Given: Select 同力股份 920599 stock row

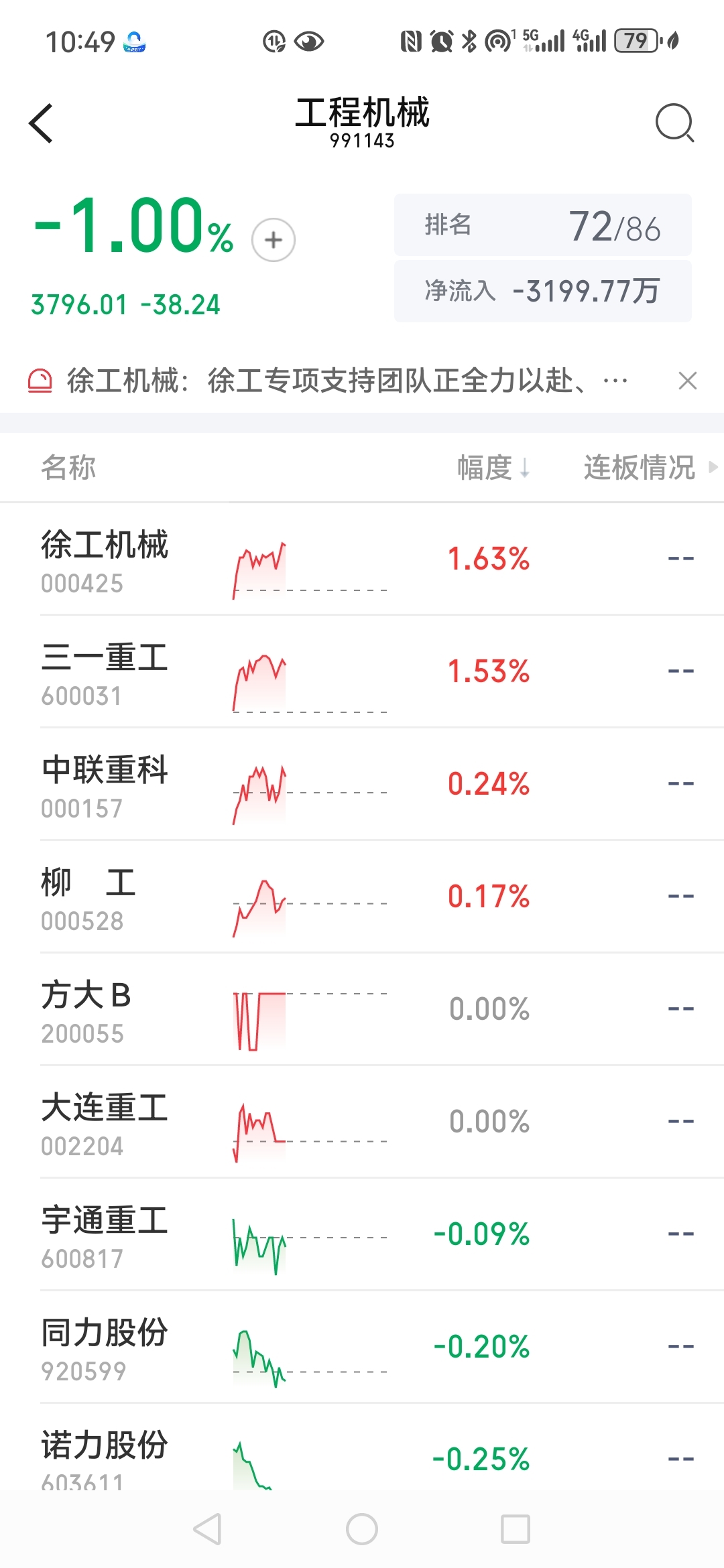Looking at the screenshot, I should coord(362,1348).
